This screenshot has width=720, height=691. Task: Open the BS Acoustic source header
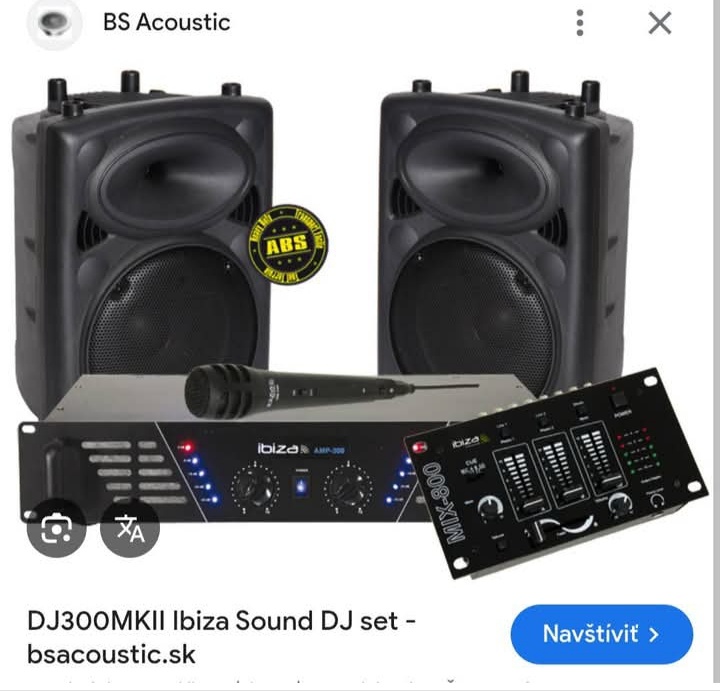(x=165, y=23)
